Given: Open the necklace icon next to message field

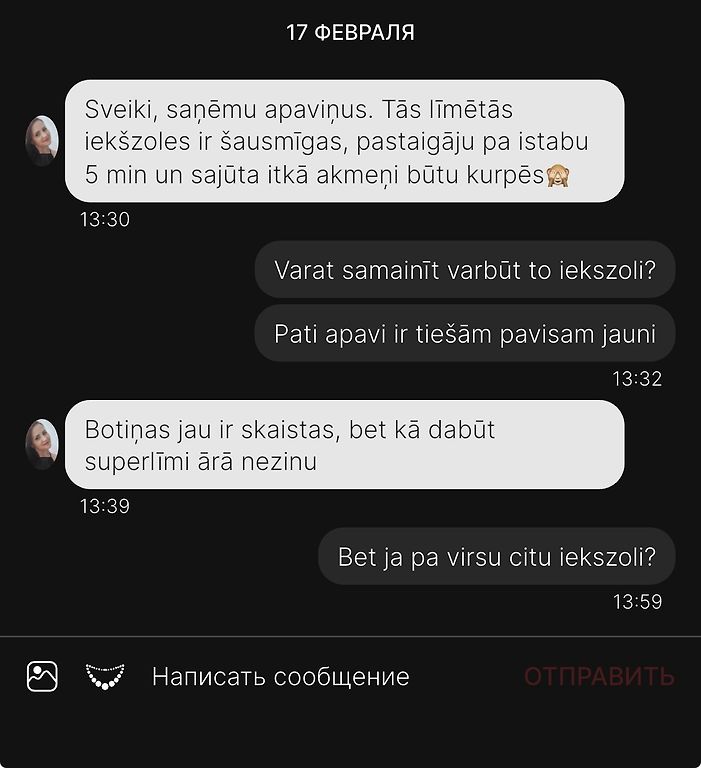Looking at the screenshot, I should [105, 676].
